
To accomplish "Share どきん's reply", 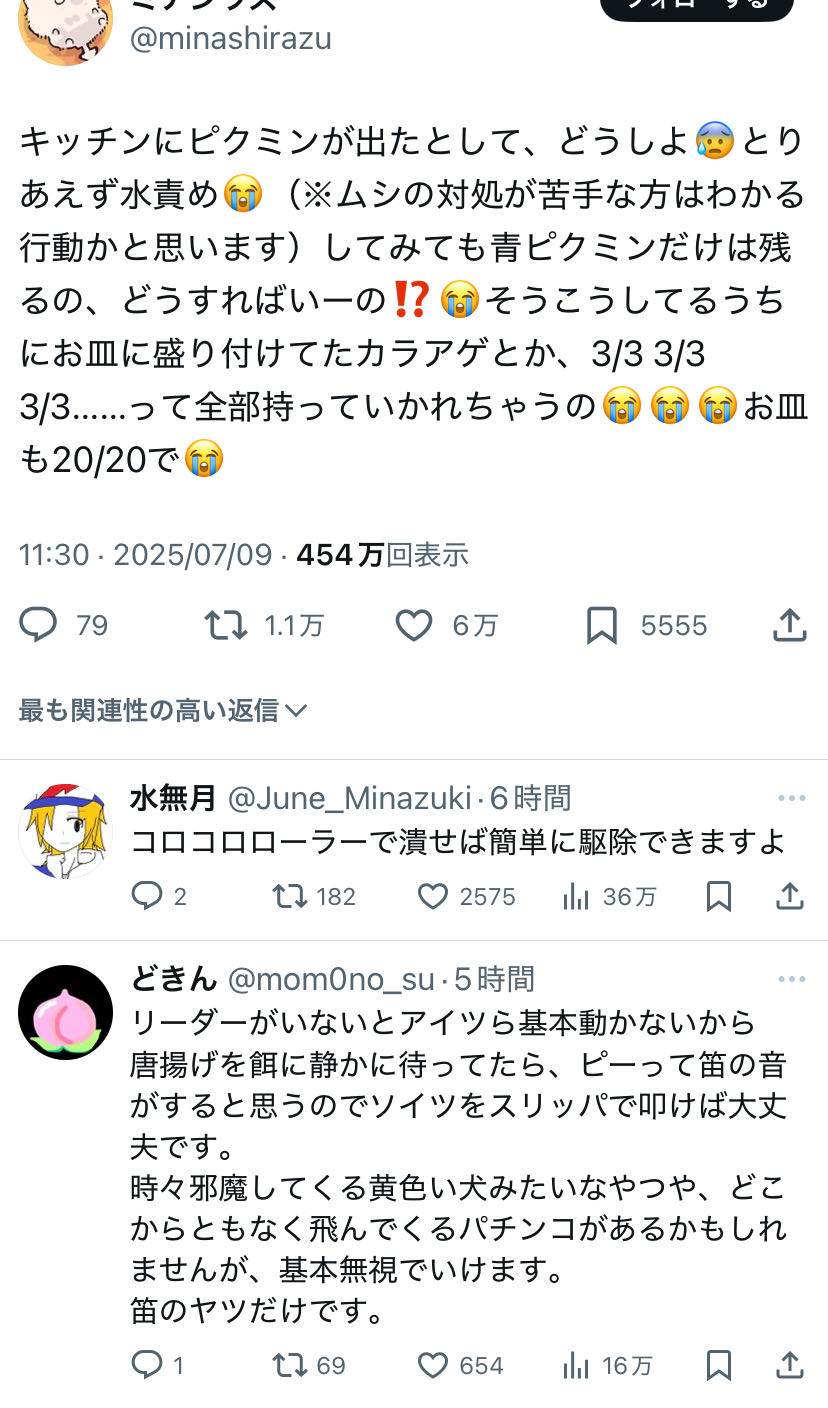I will pos(790,1365).
